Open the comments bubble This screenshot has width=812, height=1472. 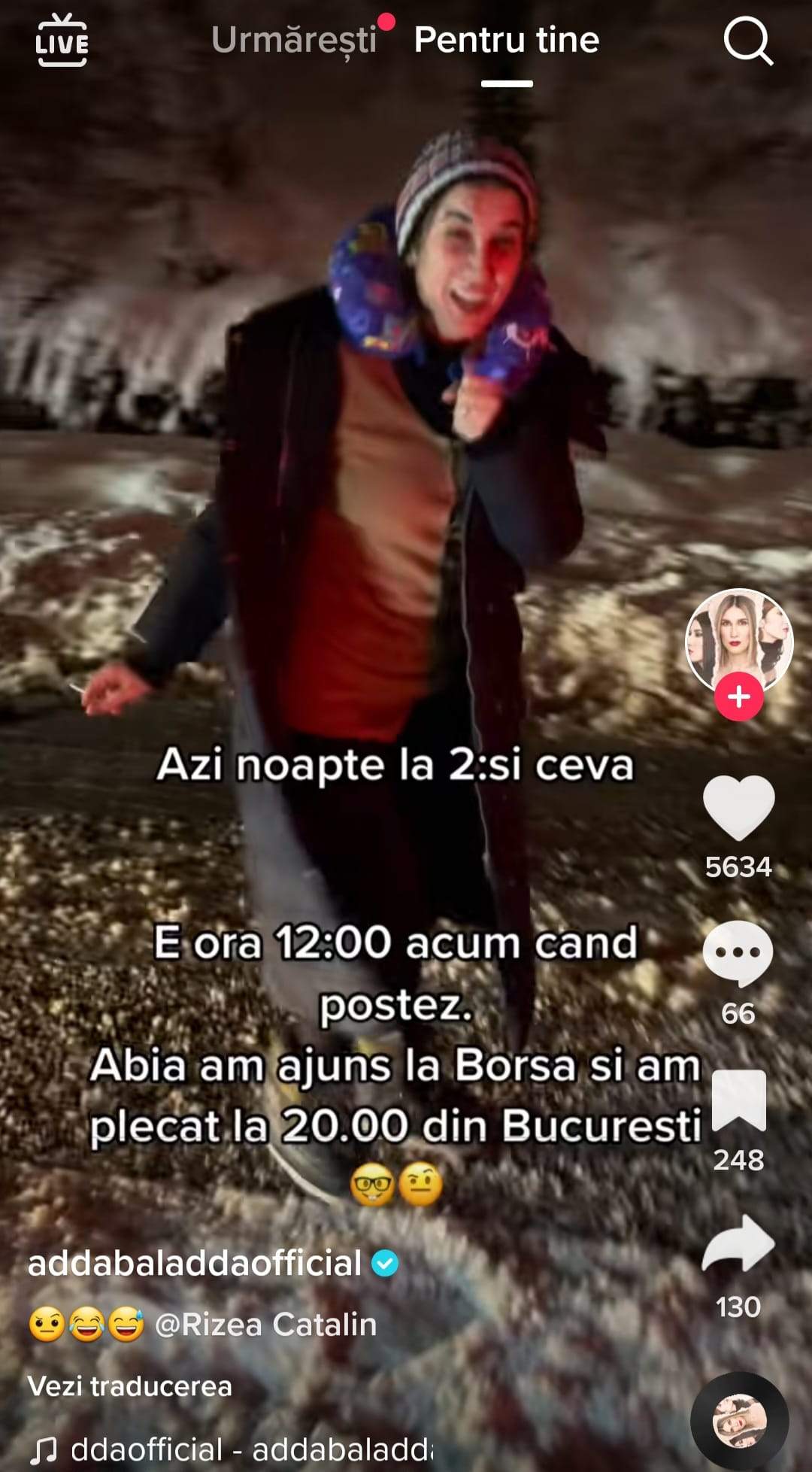click(738, 953)
